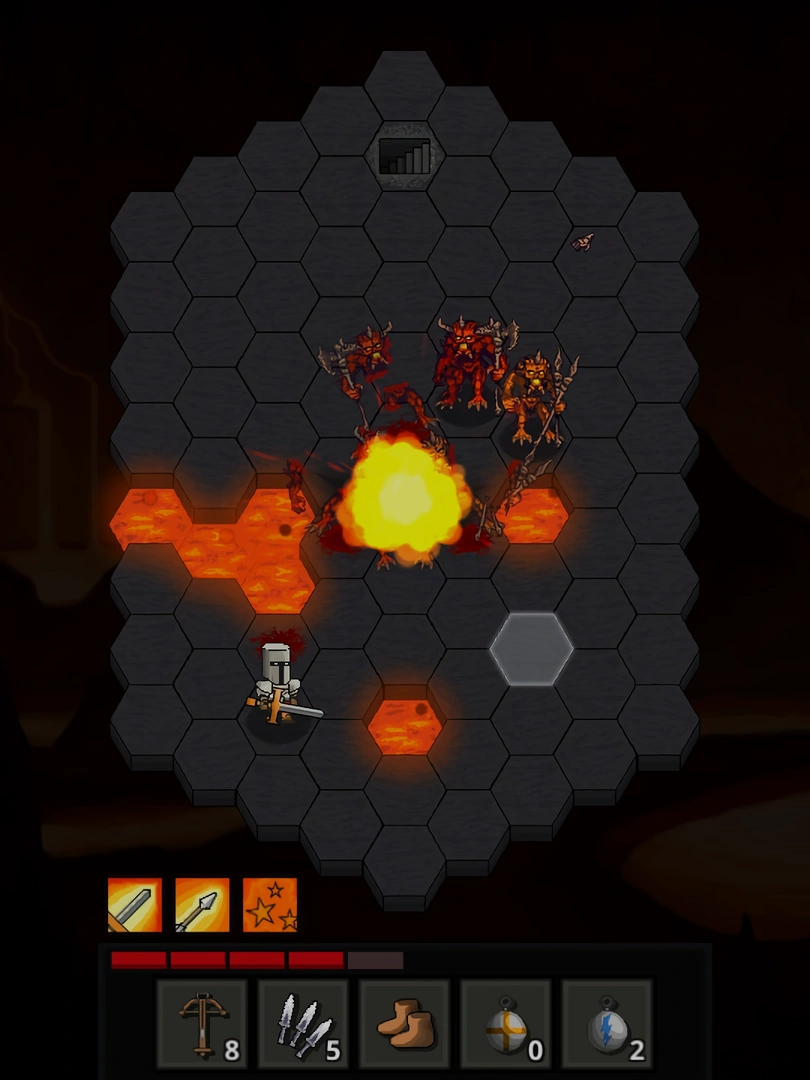Image resolution: width=810 pixels, height=1080 pixels.
Task: Select the holy cross bomb
Action: [505, 1023]
